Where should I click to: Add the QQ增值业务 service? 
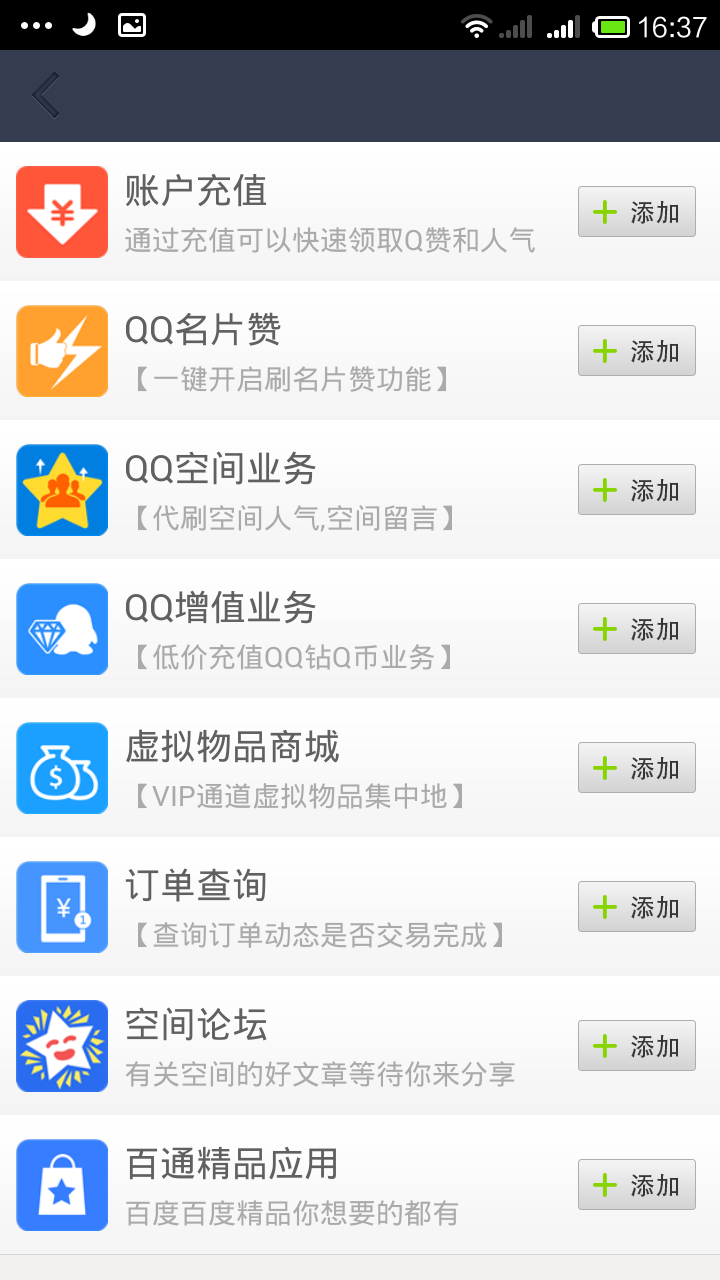pyautogui.click(x=636, y=629)
